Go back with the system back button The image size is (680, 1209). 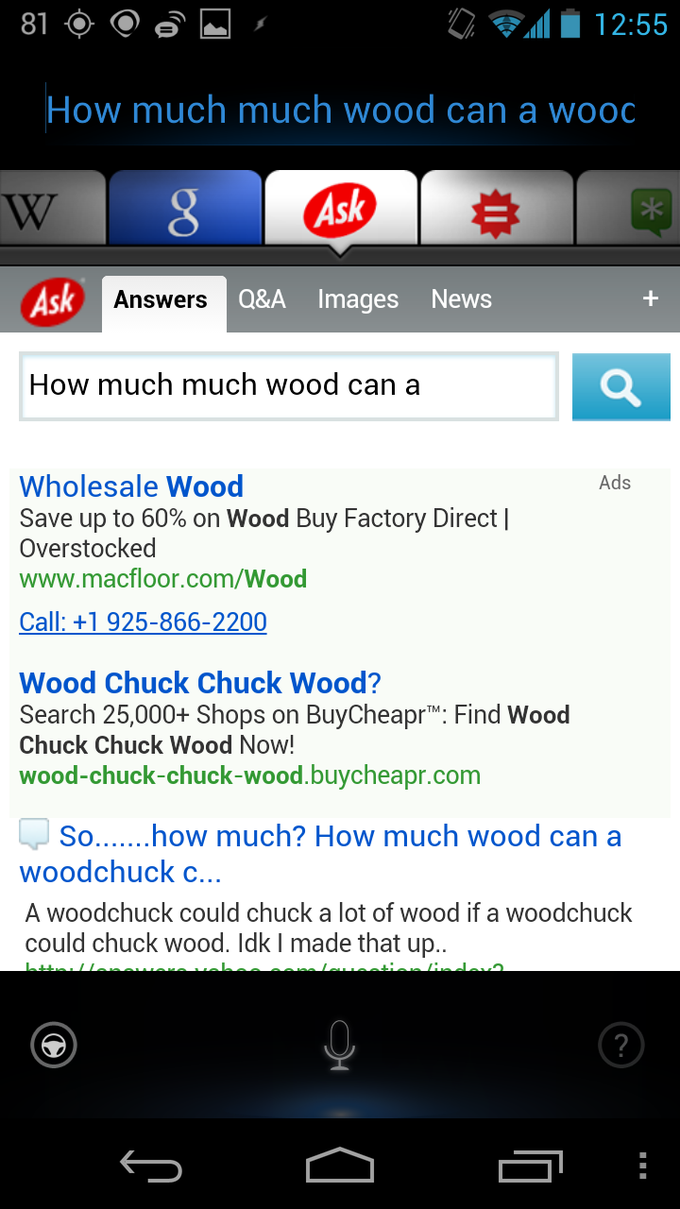(151, 1166)
